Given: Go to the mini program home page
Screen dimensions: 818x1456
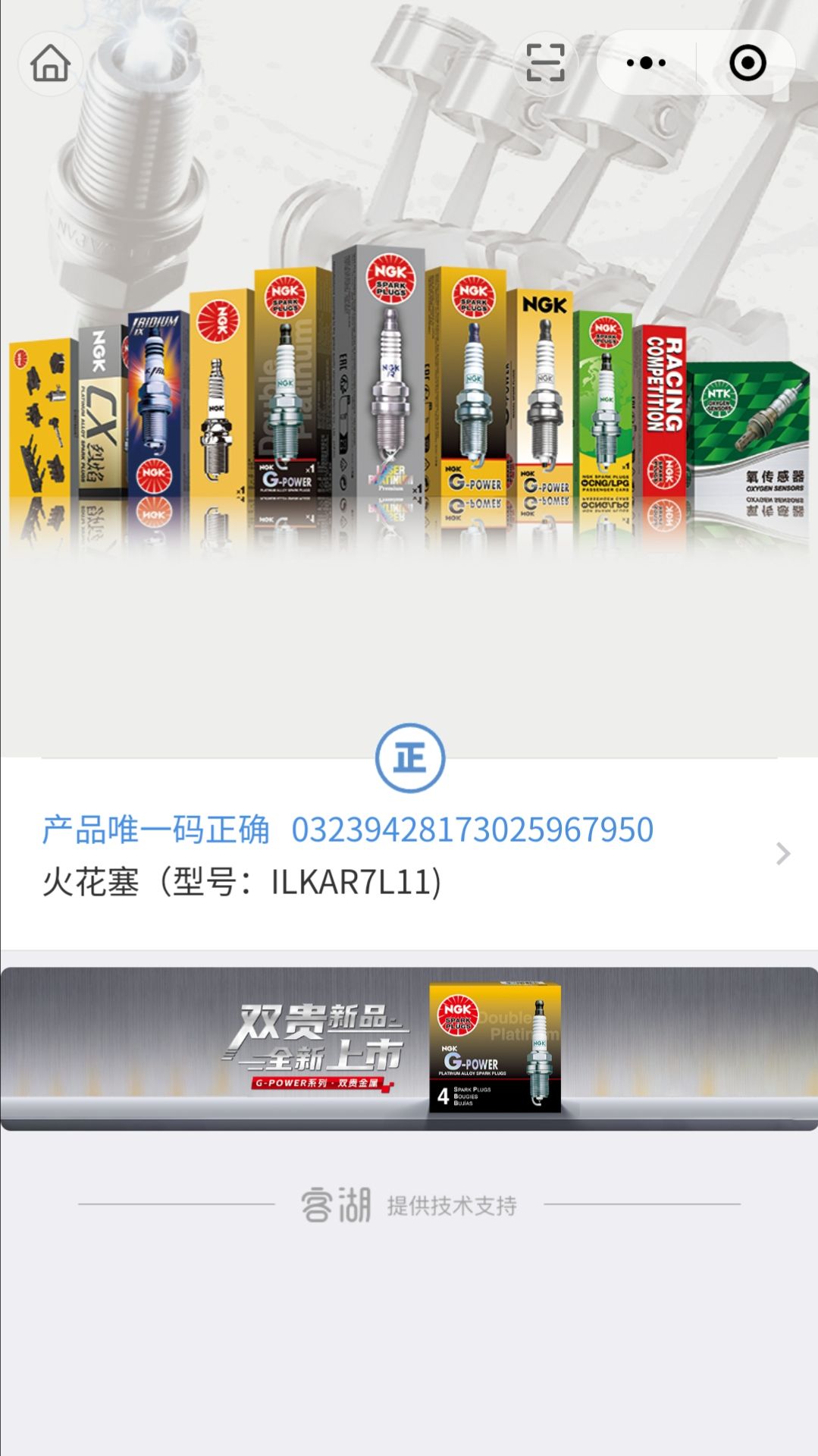Looking at the screenshot, I should [x=50, y=63].
